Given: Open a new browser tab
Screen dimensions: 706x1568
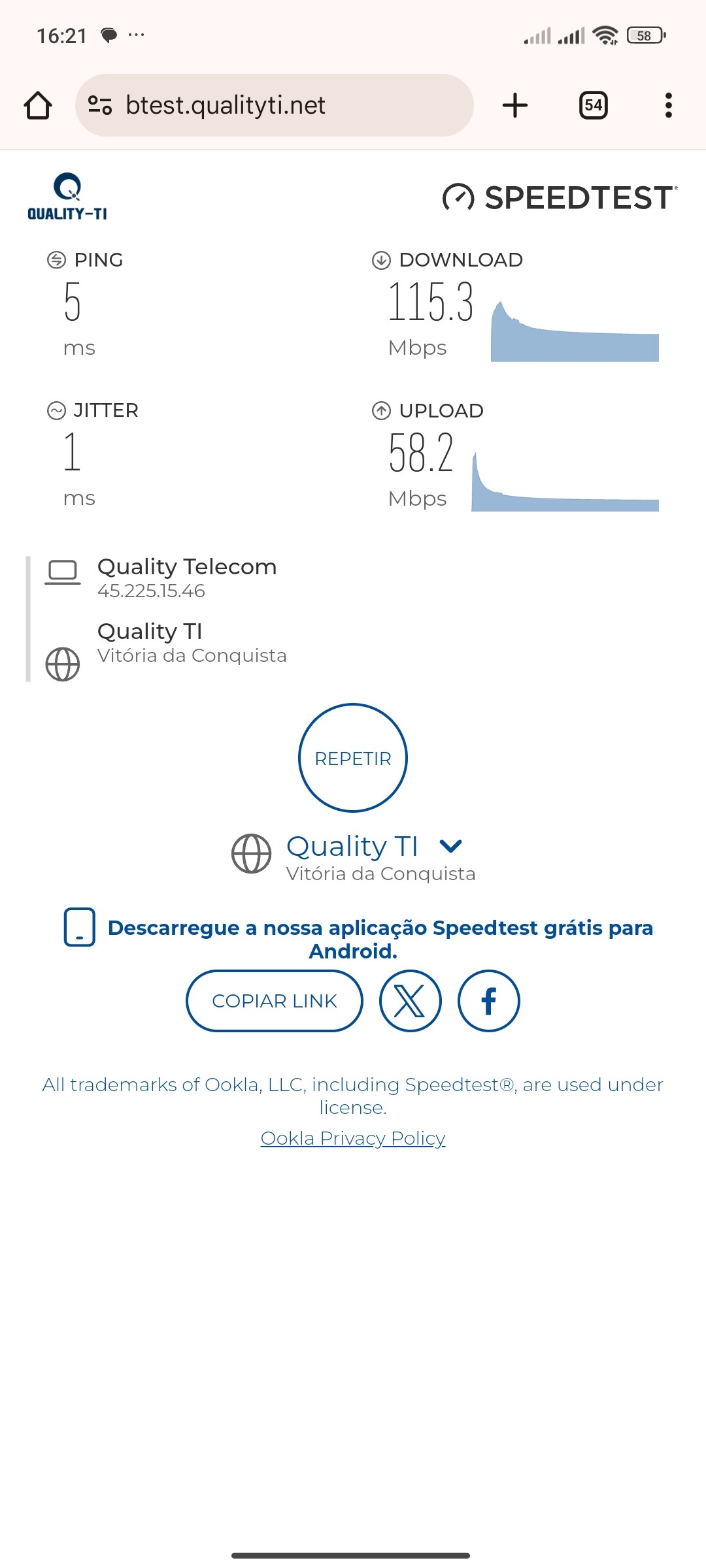Looking at the screenshot, I should 515,105.
